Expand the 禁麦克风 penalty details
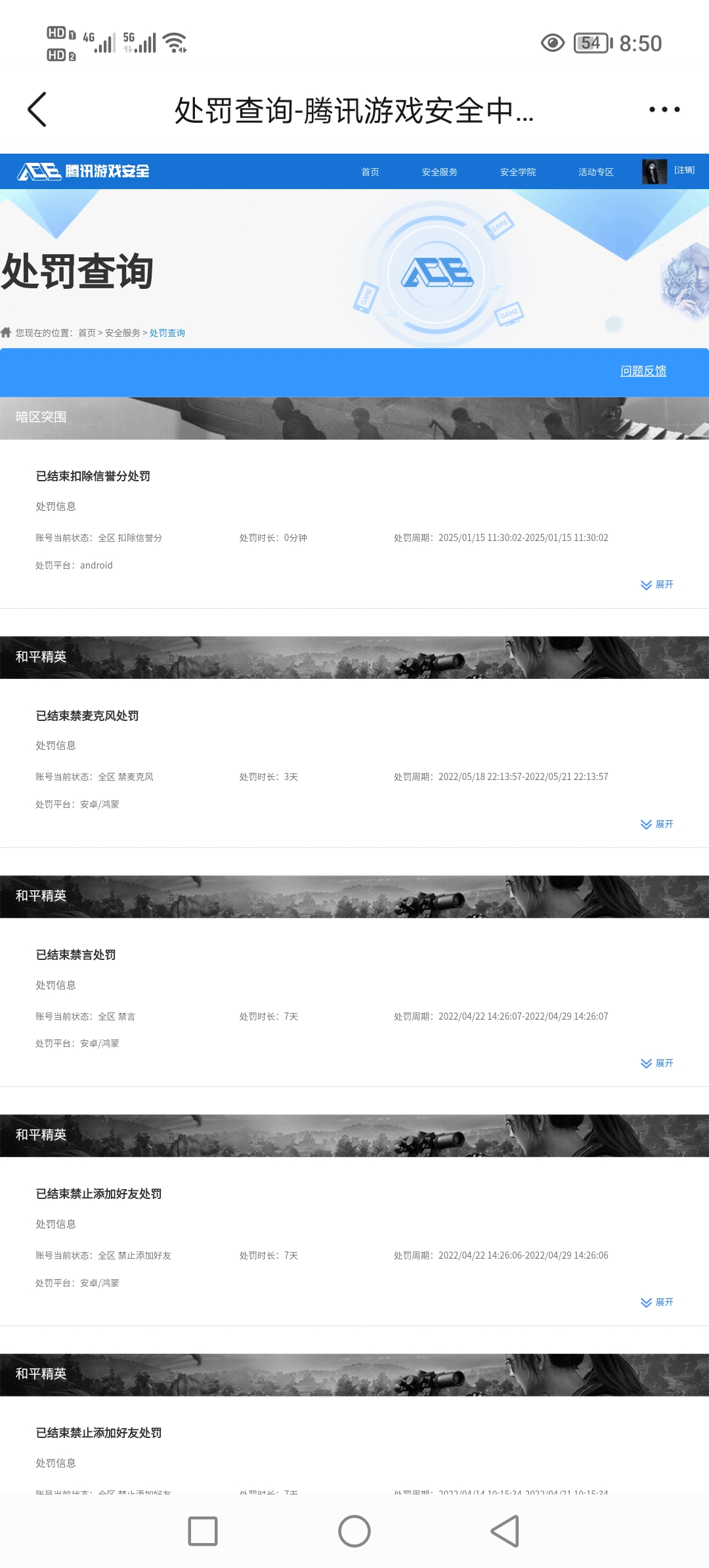Image resolution: width=709 pixels, height=1568 pixels. [657, 824]
